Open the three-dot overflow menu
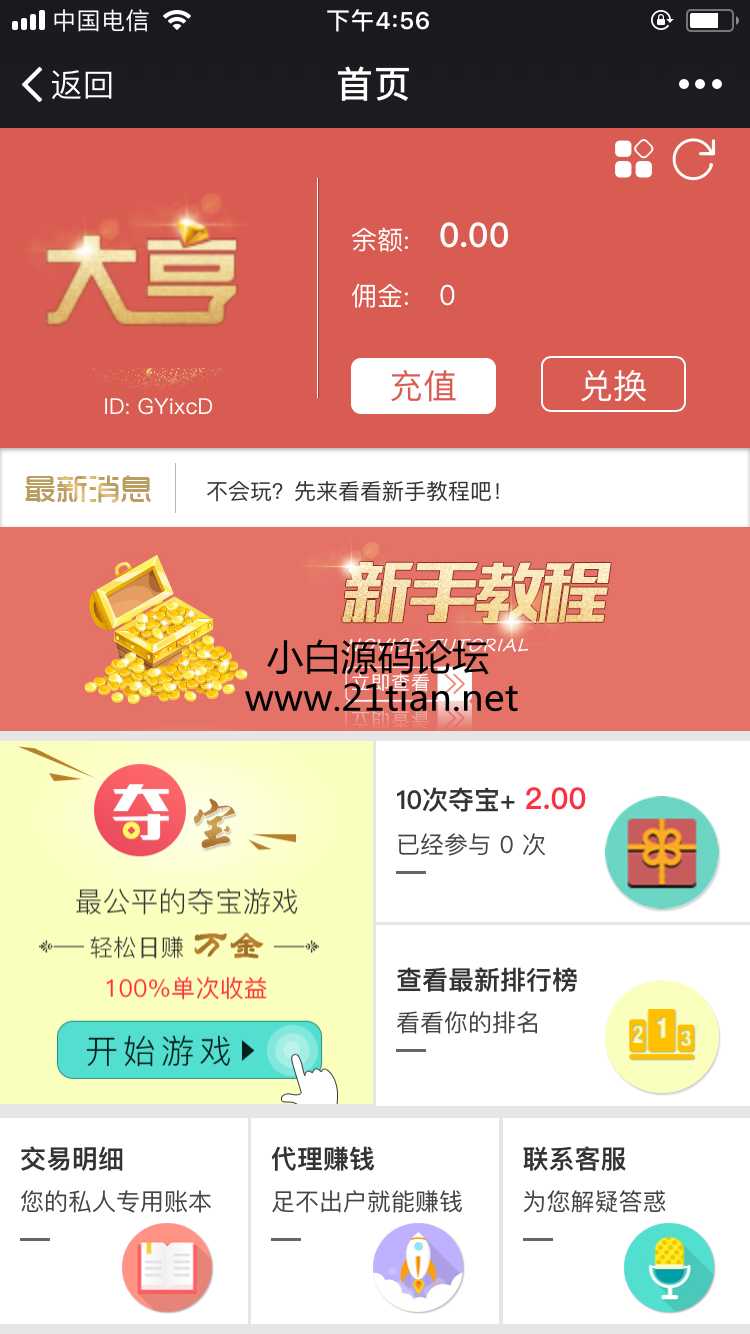The height and width of the screenshot is (1334, 750). 700,85
